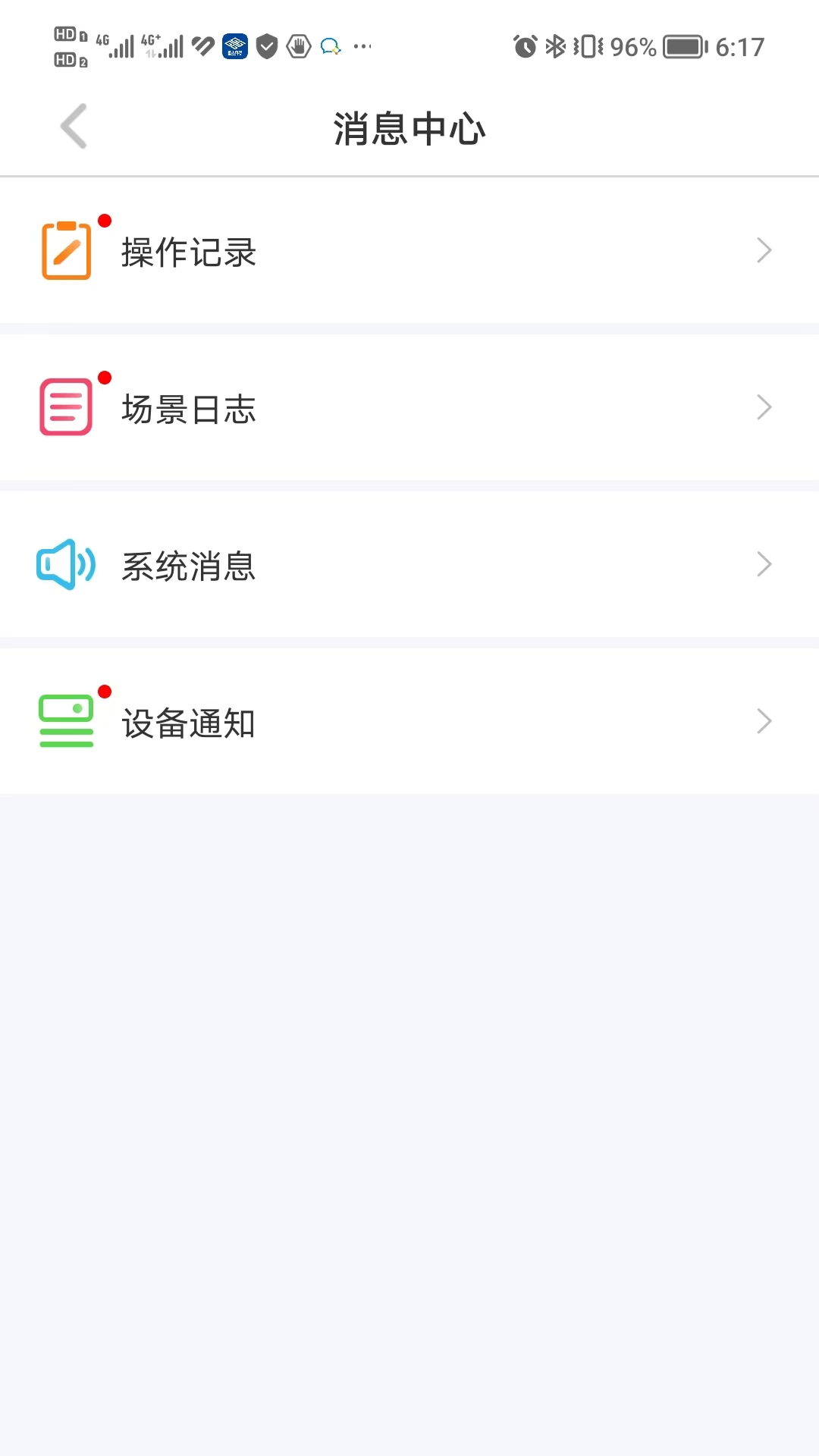This screenshot has width=819, height=1456.
Task: Select the 消息中心 title text
Action: 409,127
